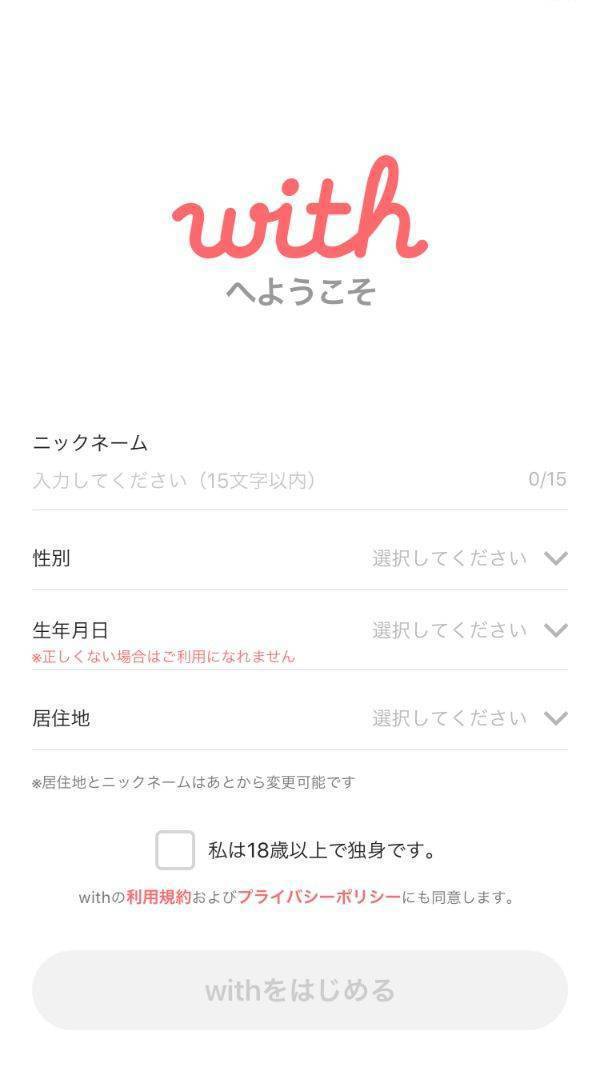600x1067 pixels.
Task: Open the プライバシーポリシー link
Action: (319, 898)
